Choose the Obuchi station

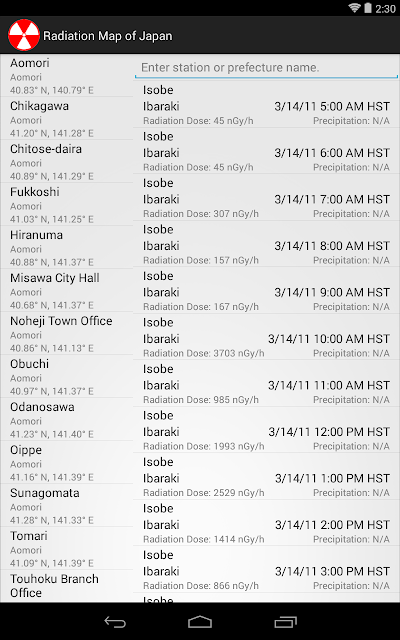(67, 376)
